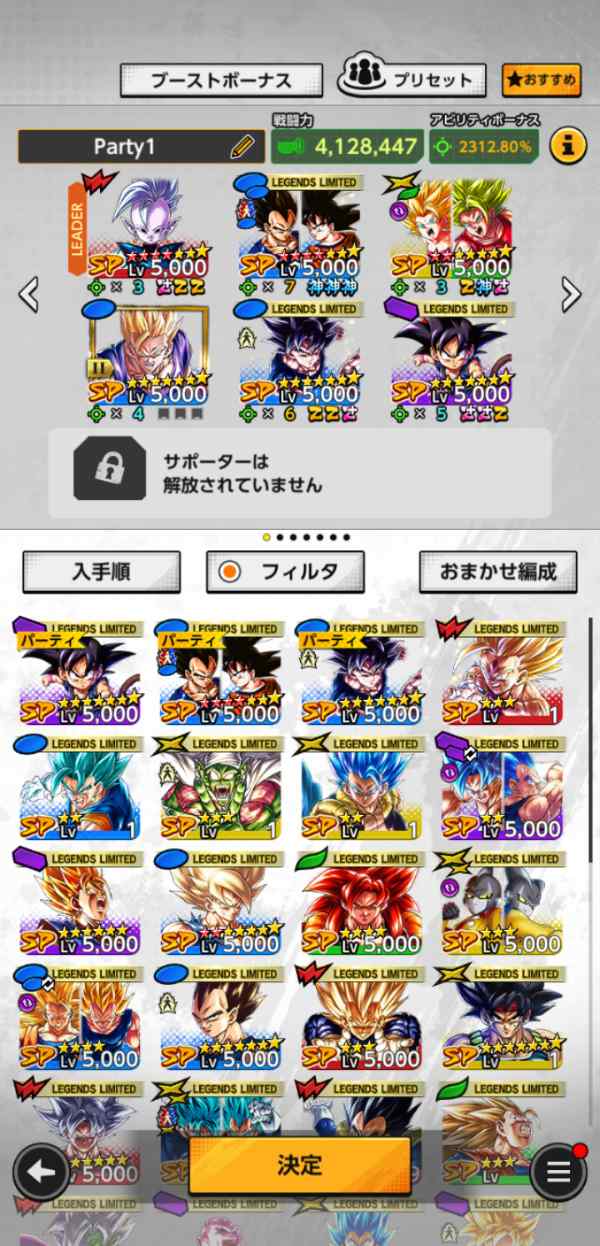Open the フィルタ filter options

[x=285, y=571]
